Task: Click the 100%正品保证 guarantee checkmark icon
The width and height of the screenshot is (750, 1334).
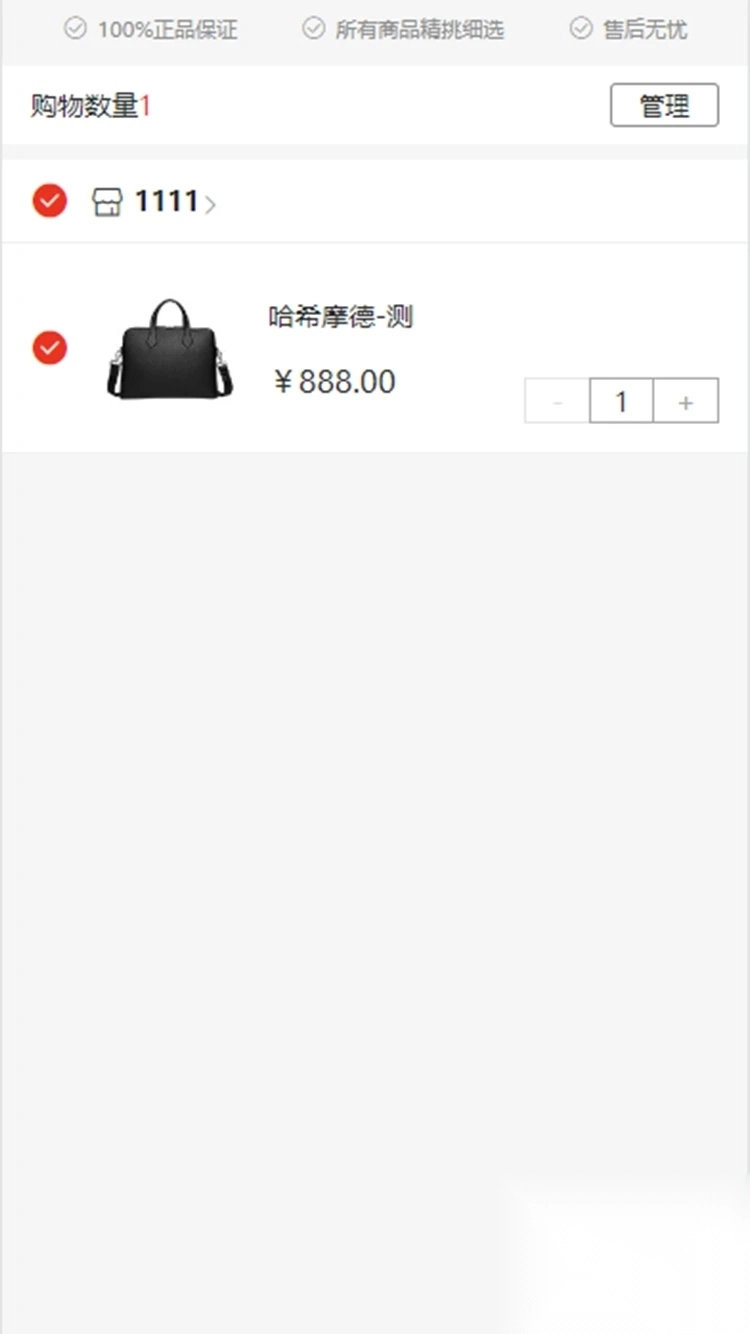Action: (78, 29)
